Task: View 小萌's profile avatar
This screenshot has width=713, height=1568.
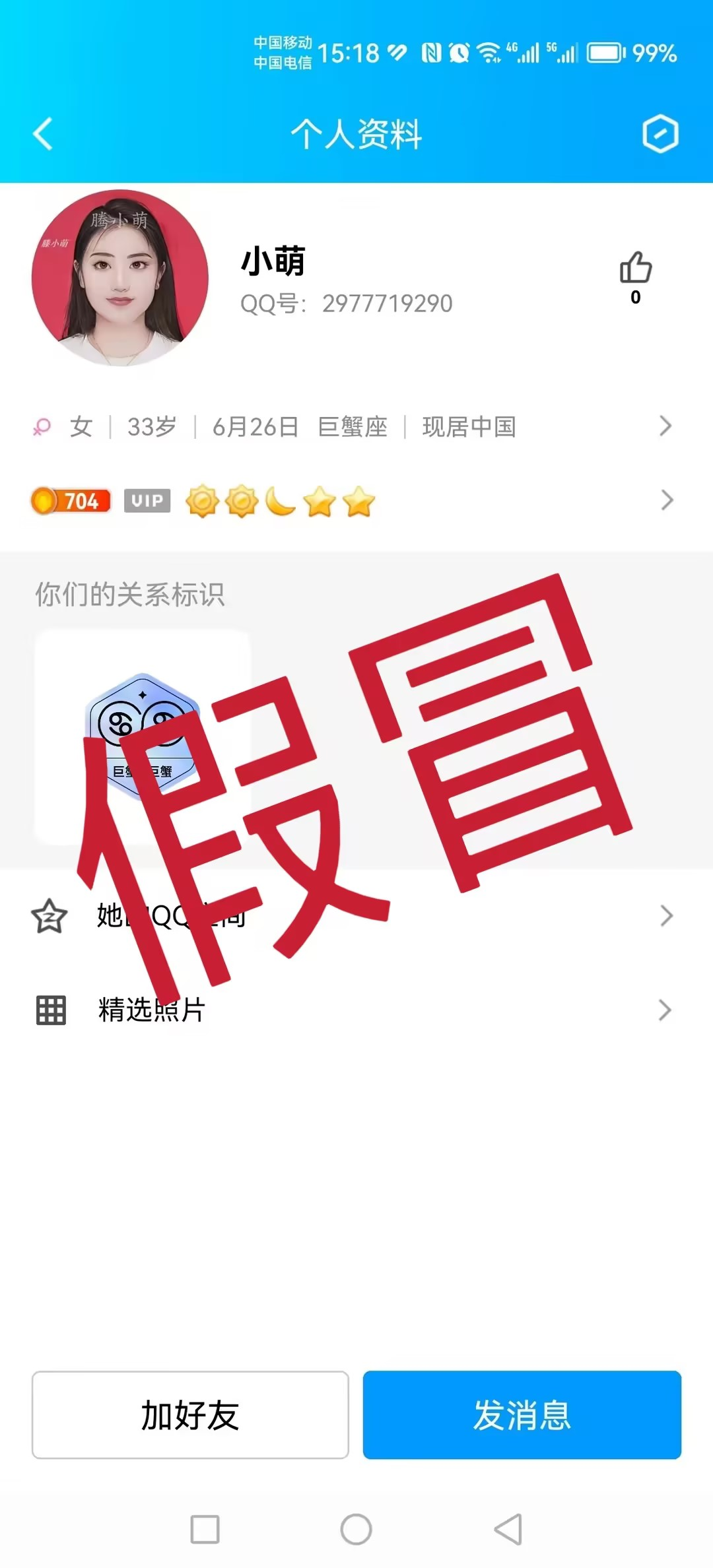Action: pyautogui.click(x=120, y=278)
